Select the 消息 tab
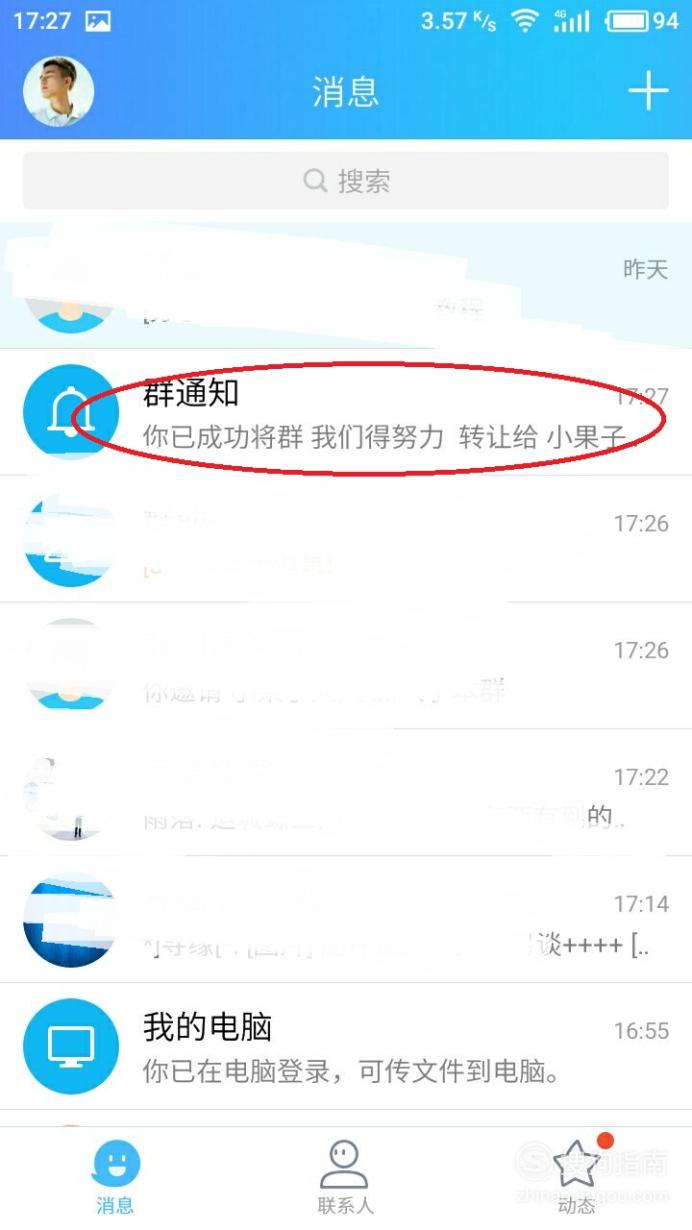 [x=116, y=1175]
